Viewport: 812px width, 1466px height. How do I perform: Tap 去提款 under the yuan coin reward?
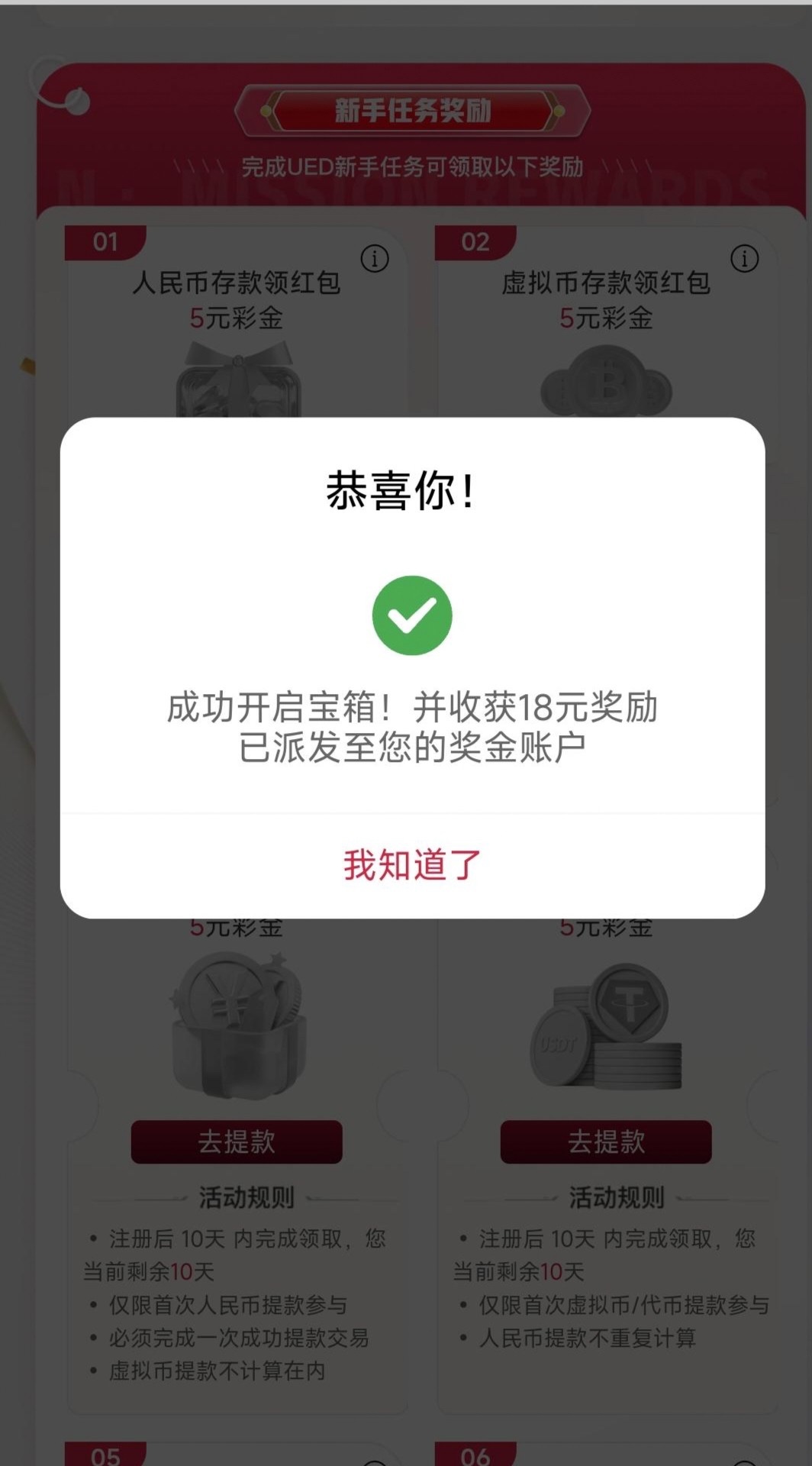click(237, 1141)
